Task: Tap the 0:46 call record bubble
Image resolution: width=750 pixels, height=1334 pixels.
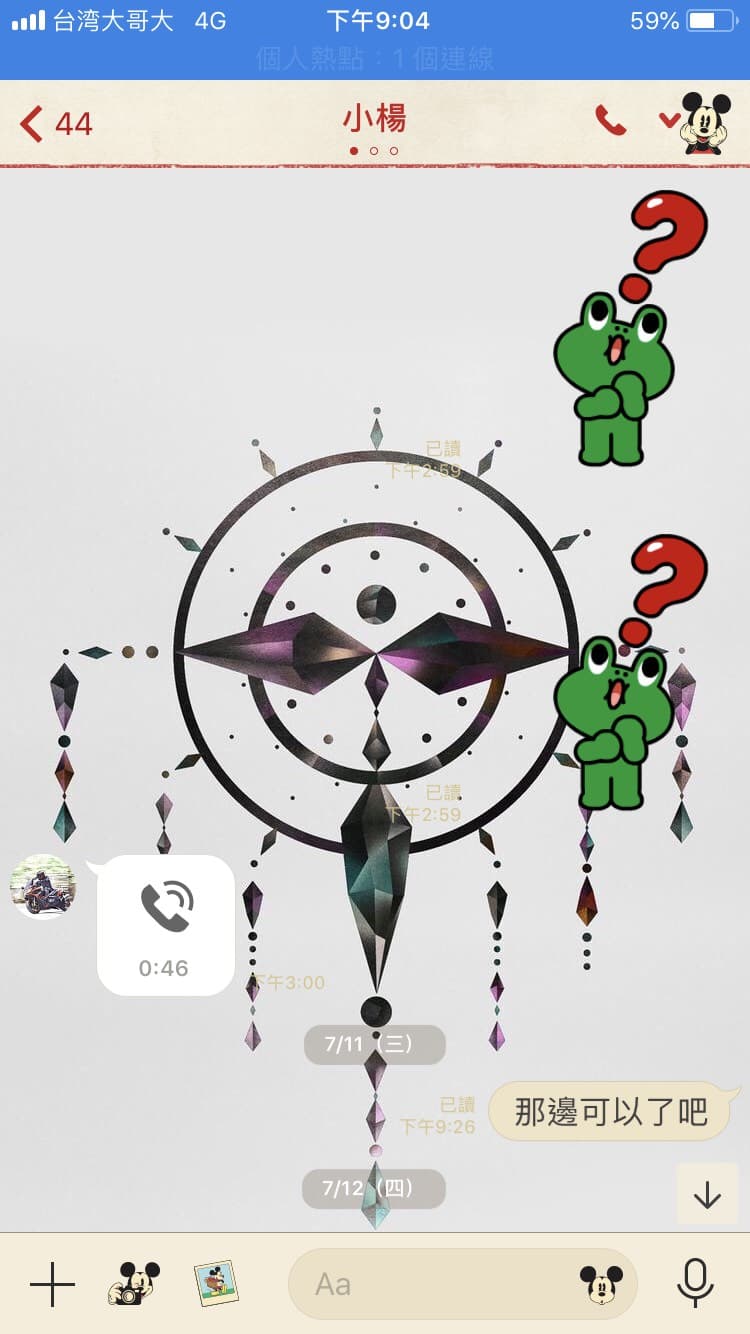Action: click(165, 925)
